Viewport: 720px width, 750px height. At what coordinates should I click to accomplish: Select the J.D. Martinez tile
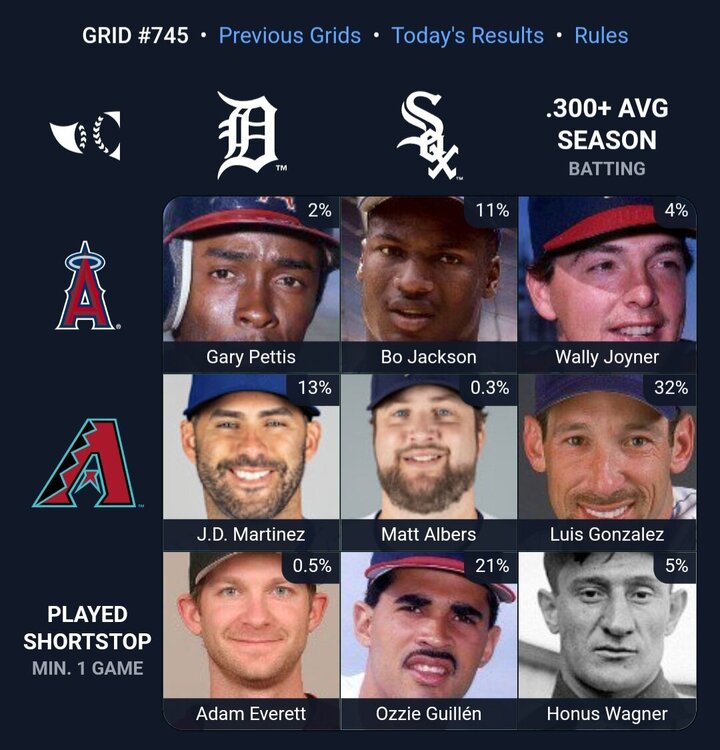tap(251, 461)
